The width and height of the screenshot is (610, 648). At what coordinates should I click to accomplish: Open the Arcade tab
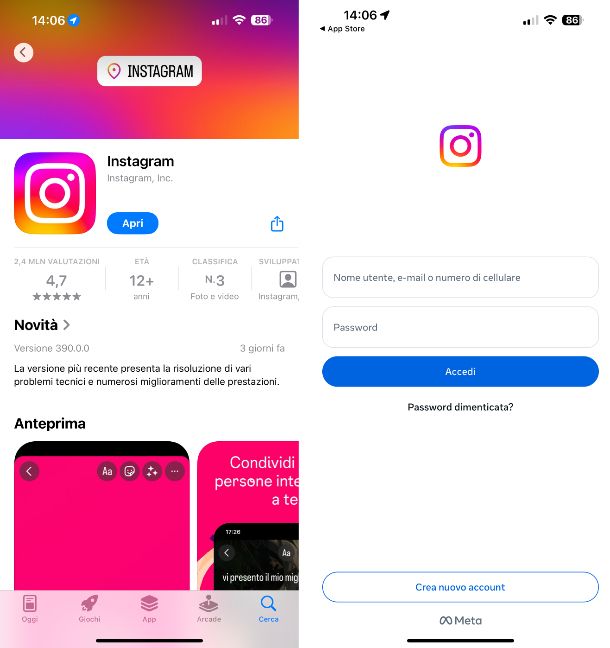click(x=209, y=609)
